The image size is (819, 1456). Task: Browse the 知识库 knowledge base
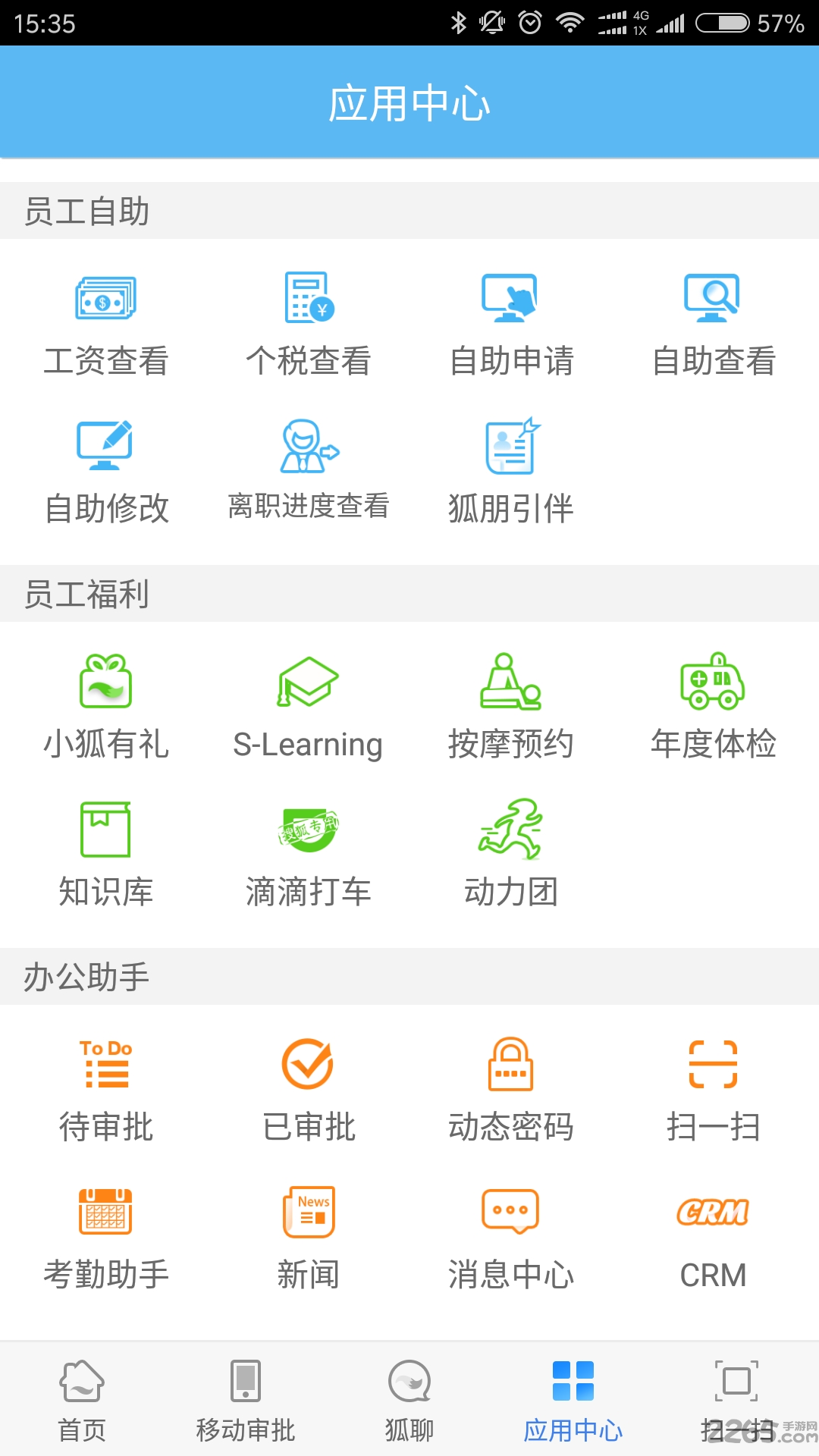click(106, 853)
